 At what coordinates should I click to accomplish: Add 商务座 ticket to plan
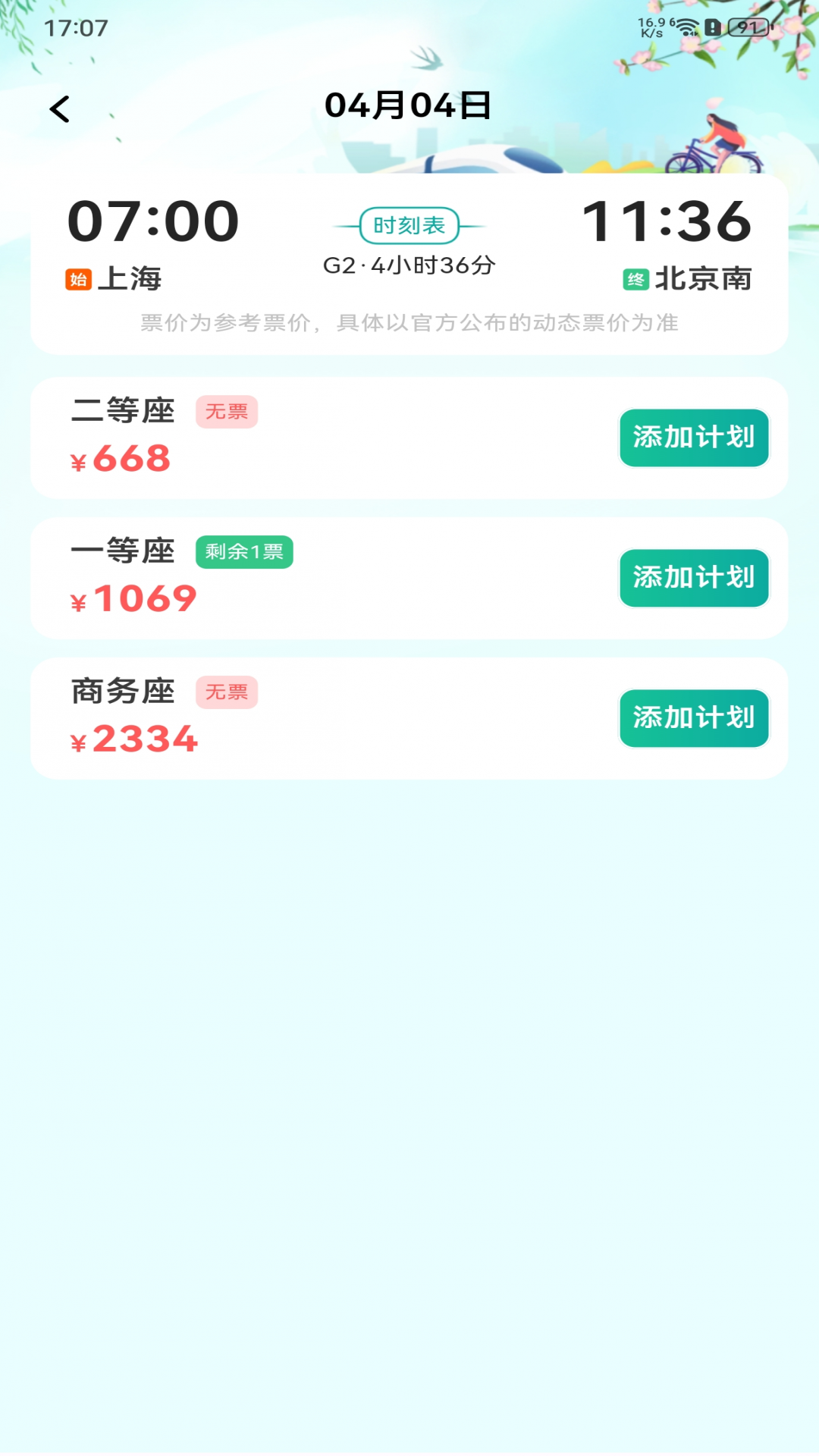[x=694, y=718]
